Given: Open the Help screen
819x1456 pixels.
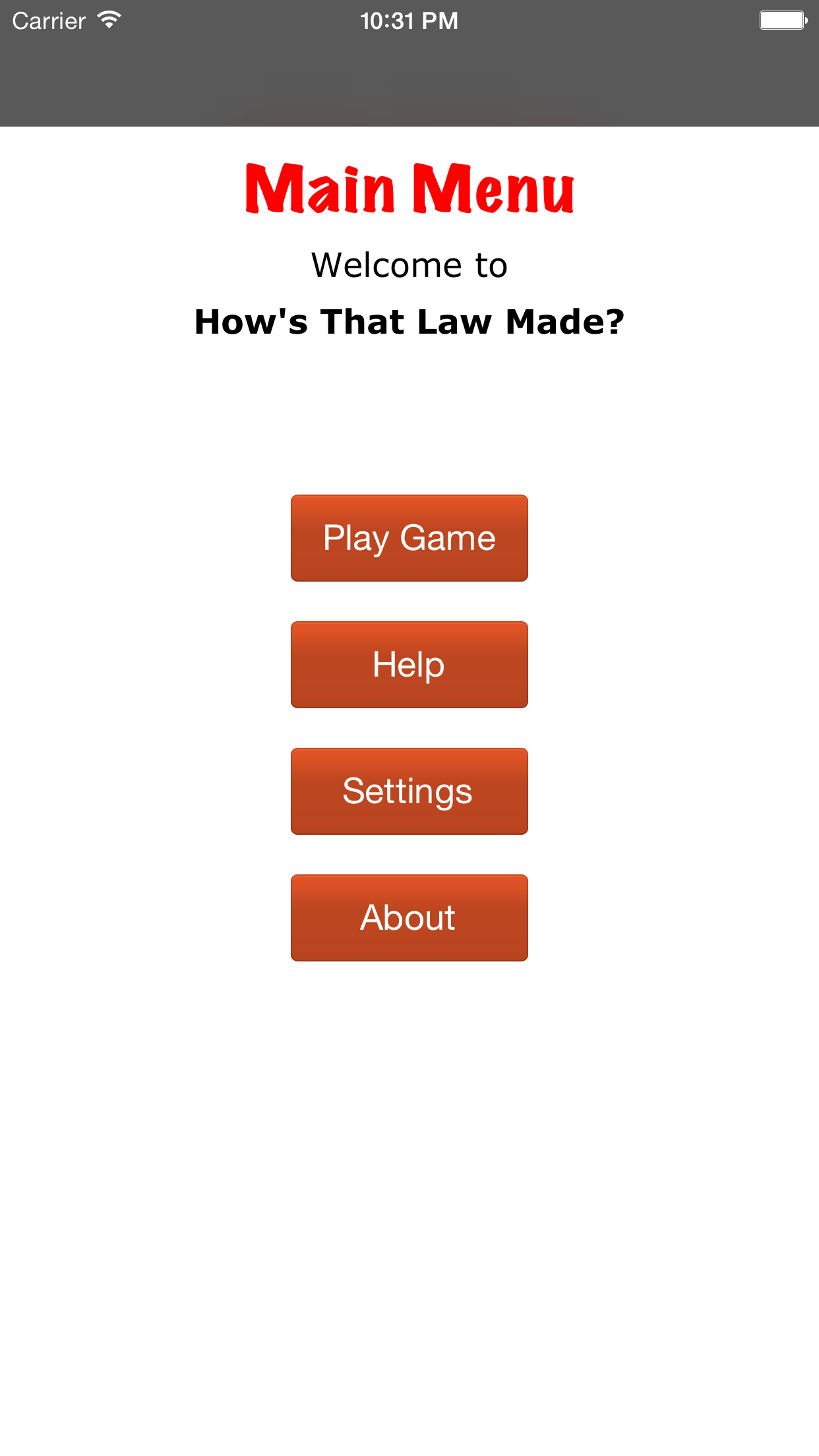Looking at the screenshot, I should tap(409, 665).
